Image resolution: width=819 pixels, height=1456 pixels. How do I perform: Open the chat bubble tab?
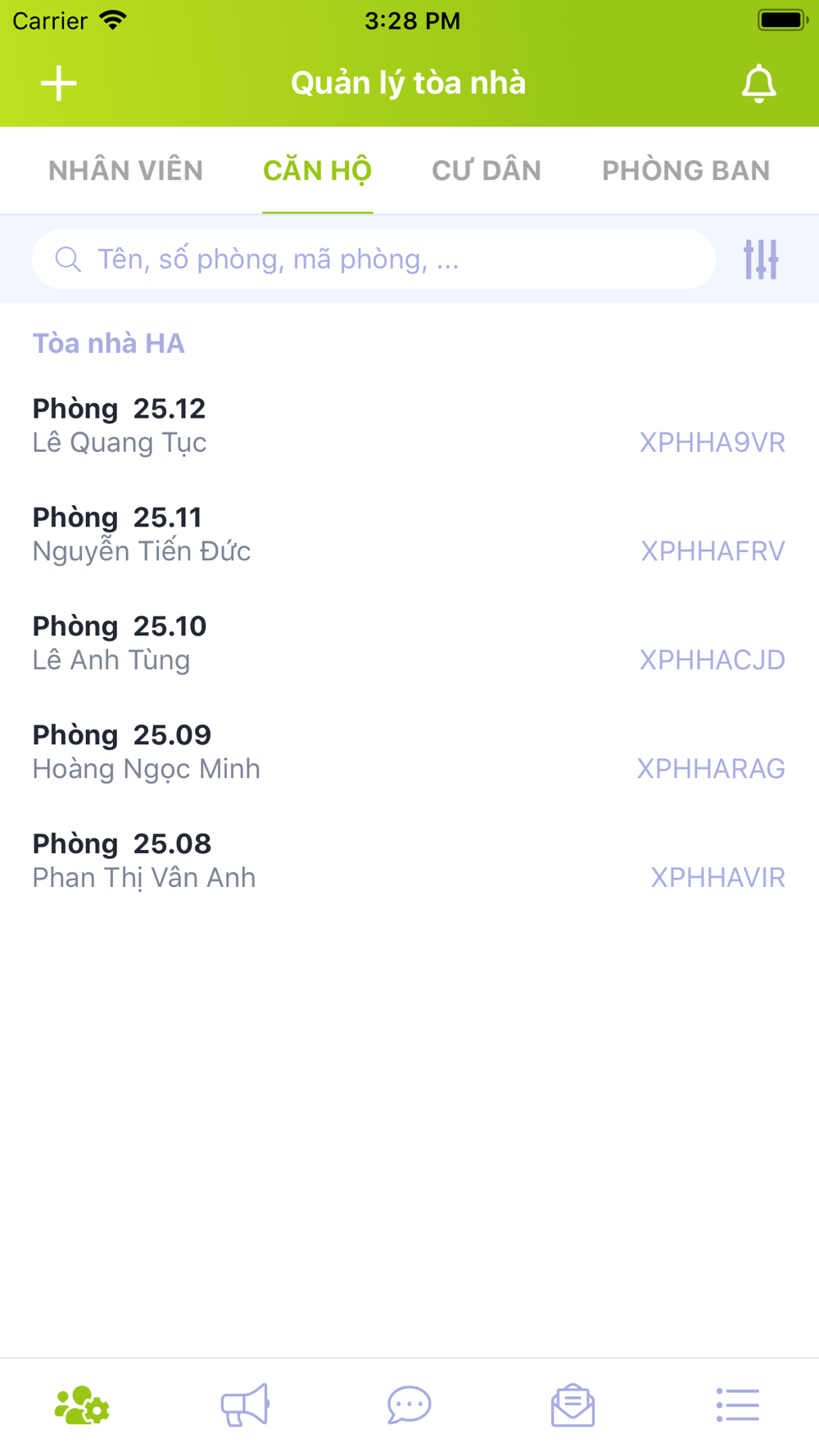click(409, 1405)
